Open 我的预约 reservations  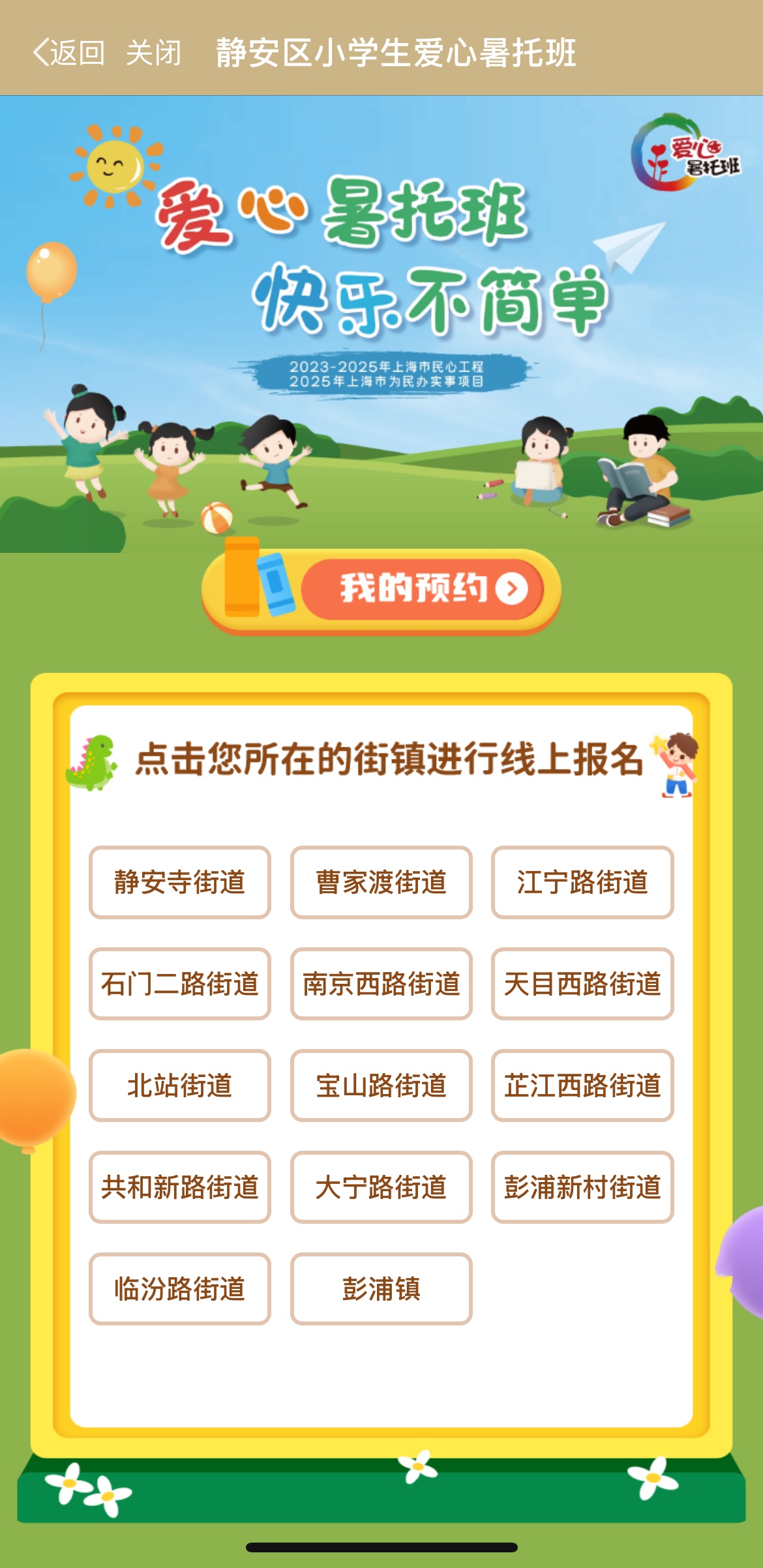421,589
